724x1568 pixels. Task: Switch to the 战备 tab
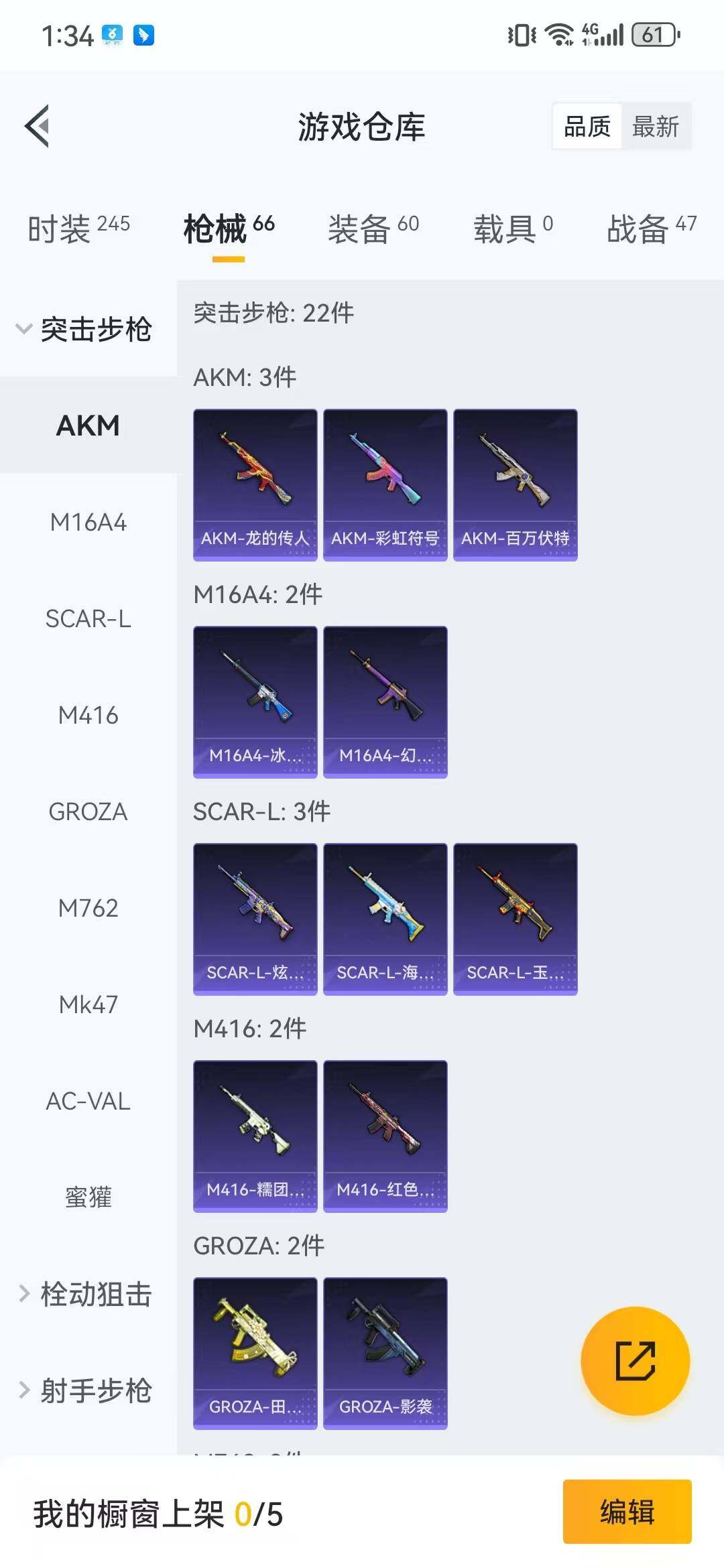(651, 229)
